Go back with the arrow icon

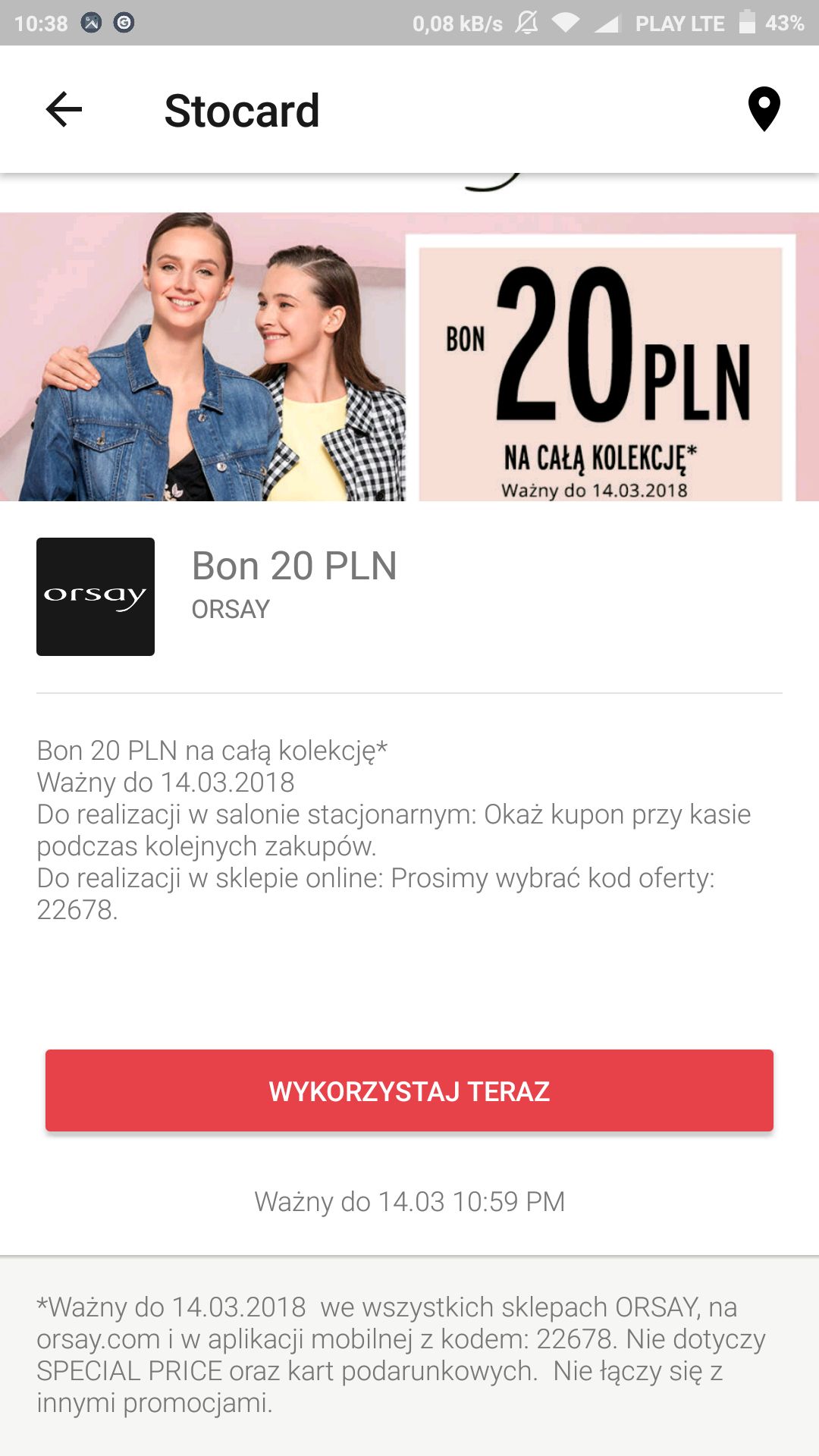pos(64,110)
